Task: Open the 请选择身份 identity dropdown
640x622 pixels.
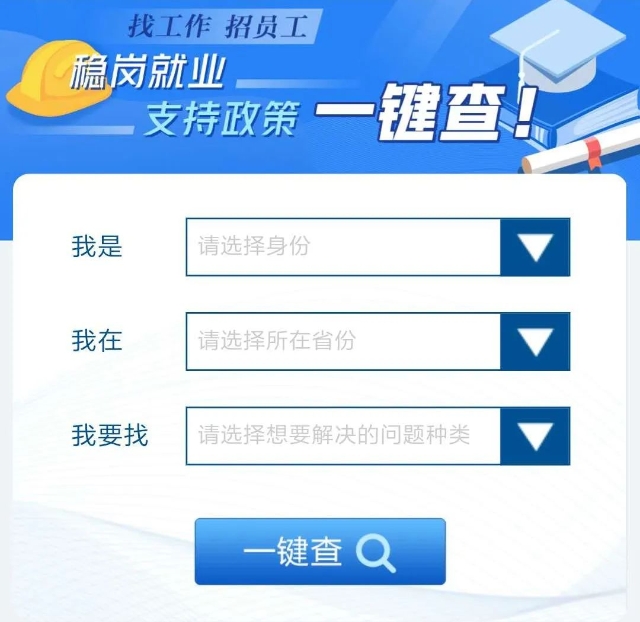Action: [377, 247]
